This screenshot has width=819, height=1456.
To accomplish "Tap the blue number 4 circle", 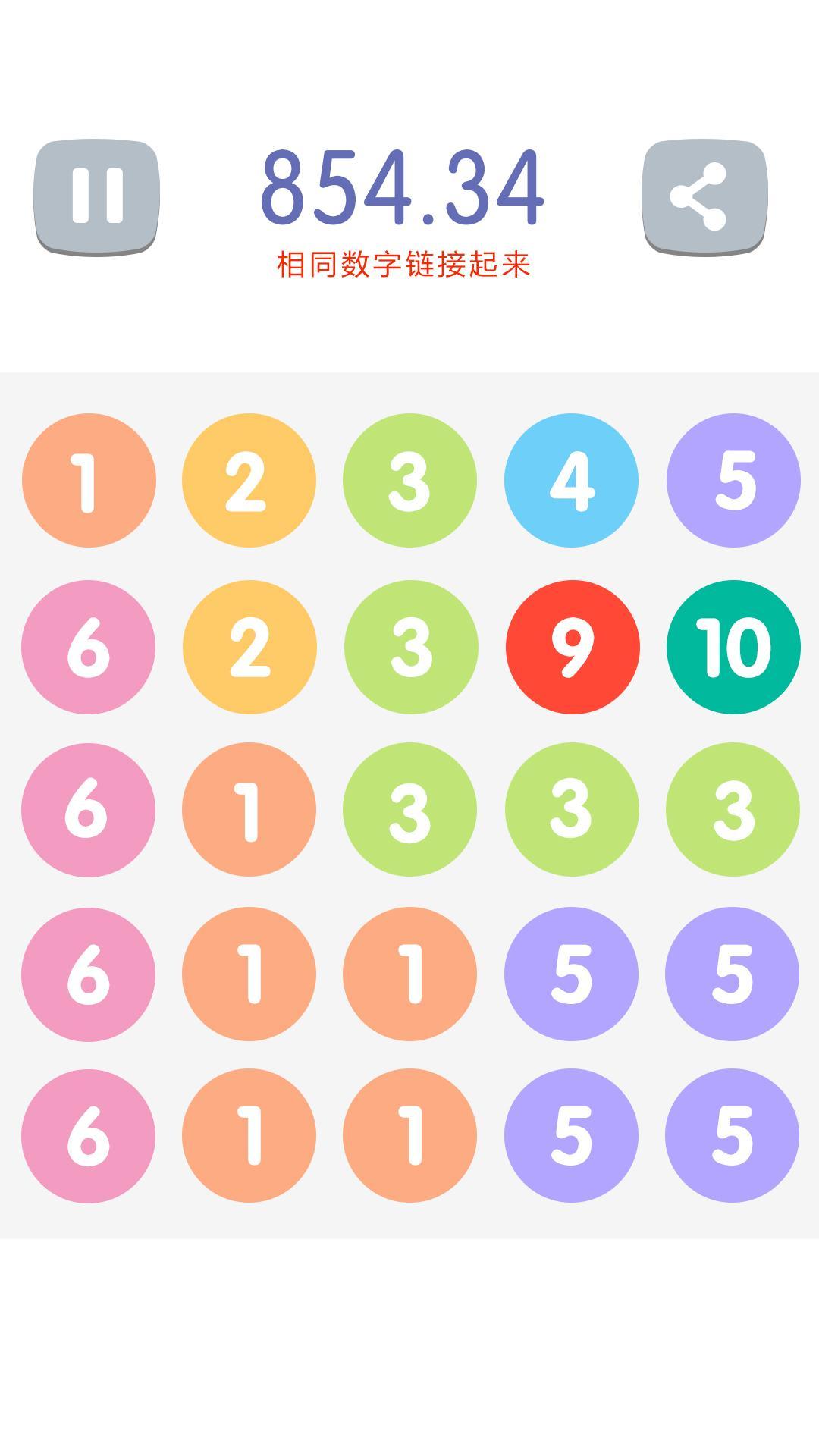I will tap(571, 480).
